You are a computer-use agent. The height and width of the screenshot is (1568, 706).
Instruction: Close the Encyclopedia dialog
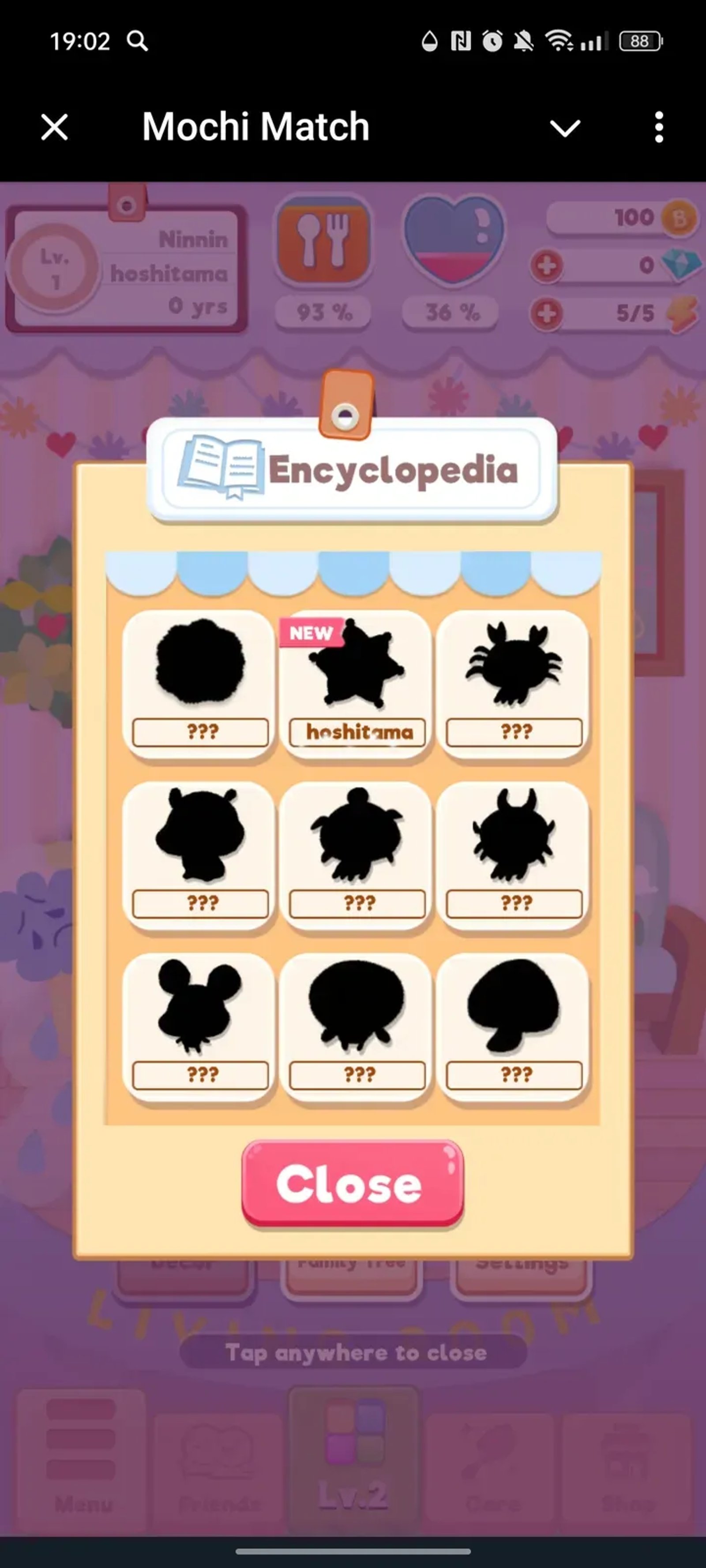tap(352, 1184)
